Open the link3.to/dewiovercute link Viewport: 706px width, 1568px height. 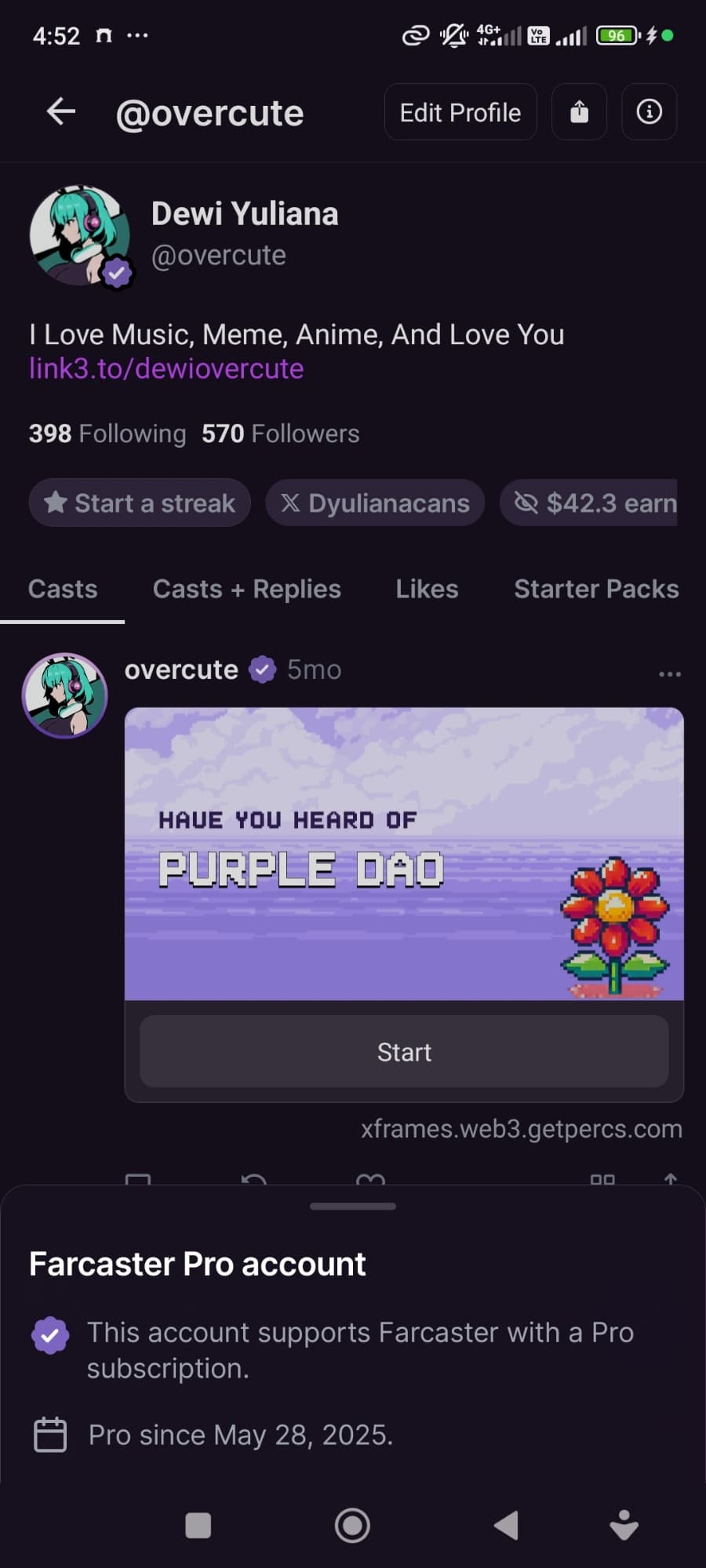point(166,368)
